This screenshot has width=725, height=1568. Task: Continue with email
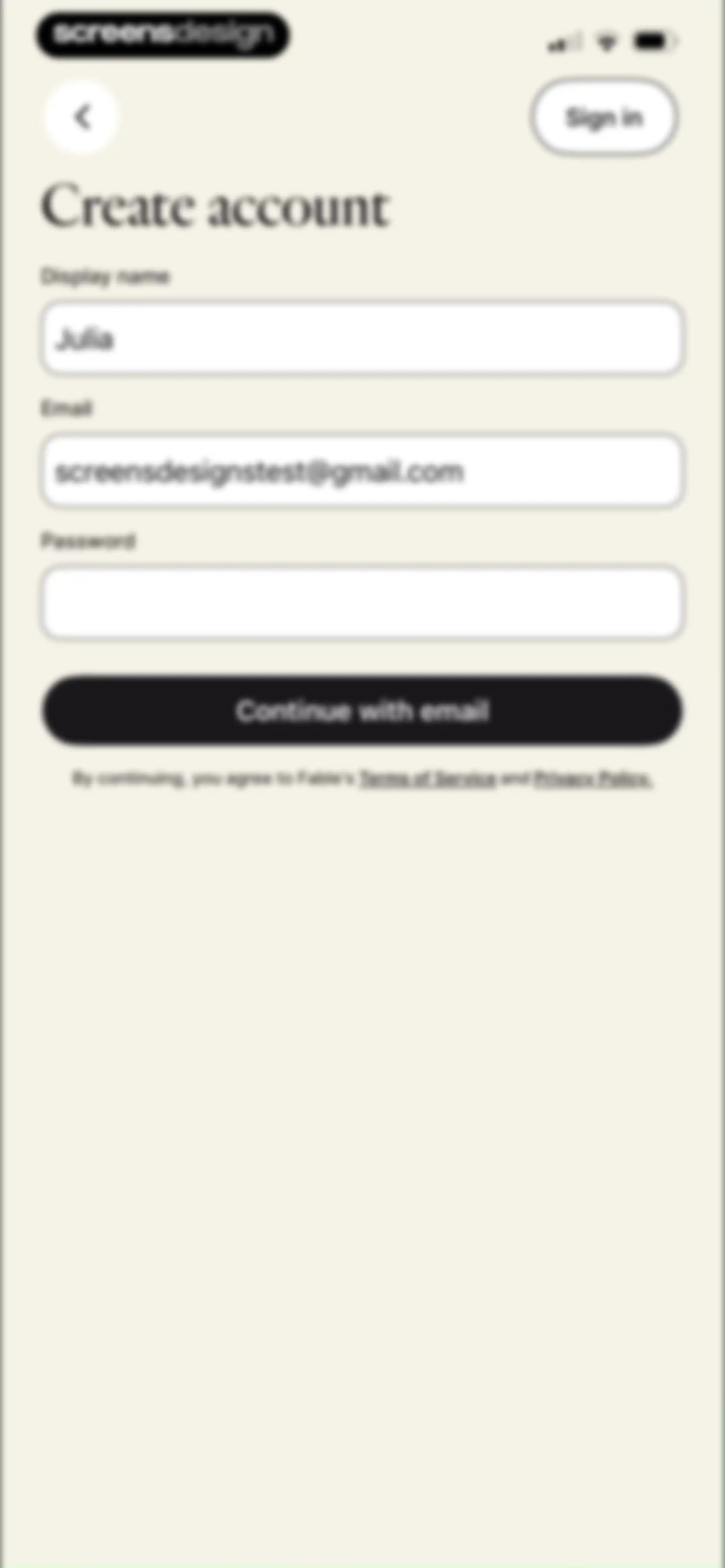pos(363,710)
